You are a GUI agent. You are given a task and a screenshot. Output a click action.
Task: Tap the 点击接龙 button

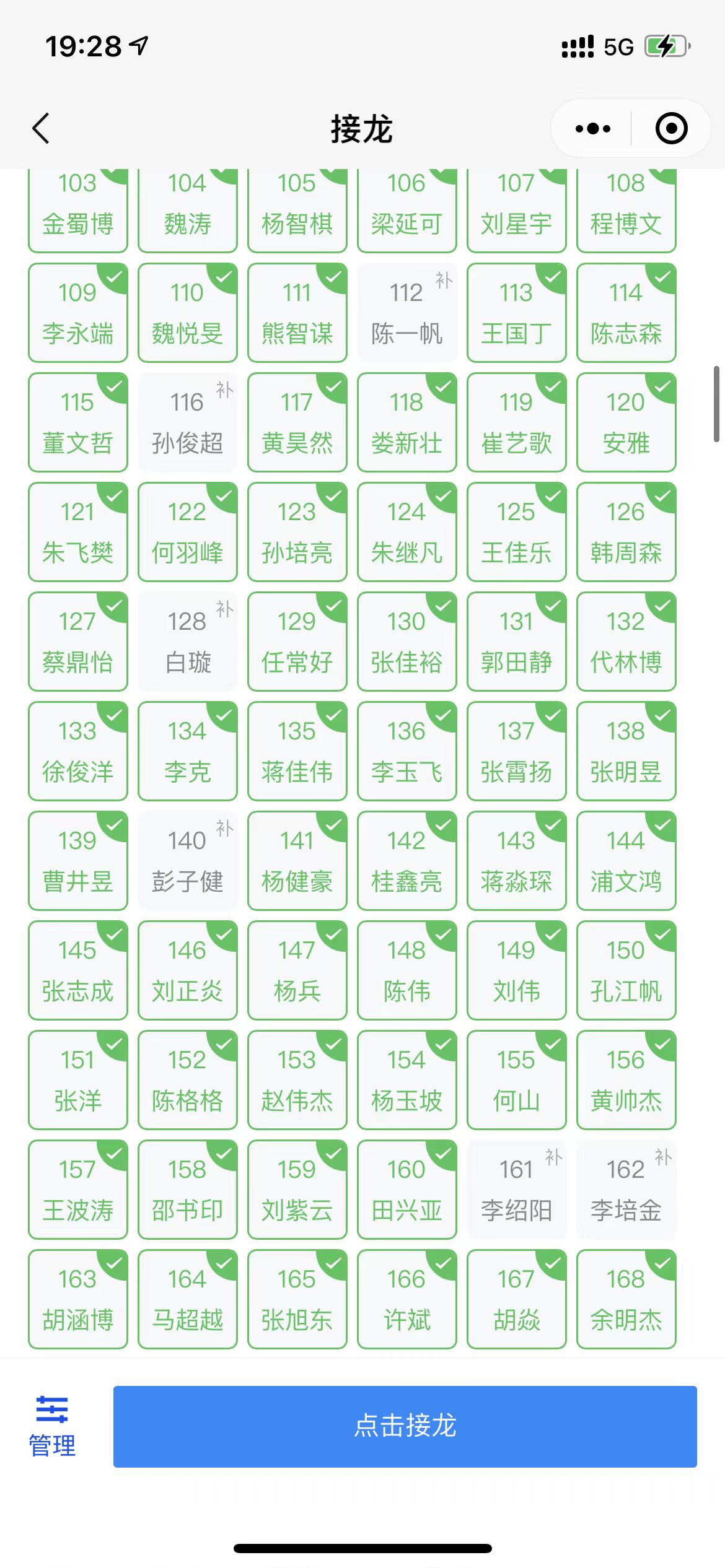(405, 1426)
